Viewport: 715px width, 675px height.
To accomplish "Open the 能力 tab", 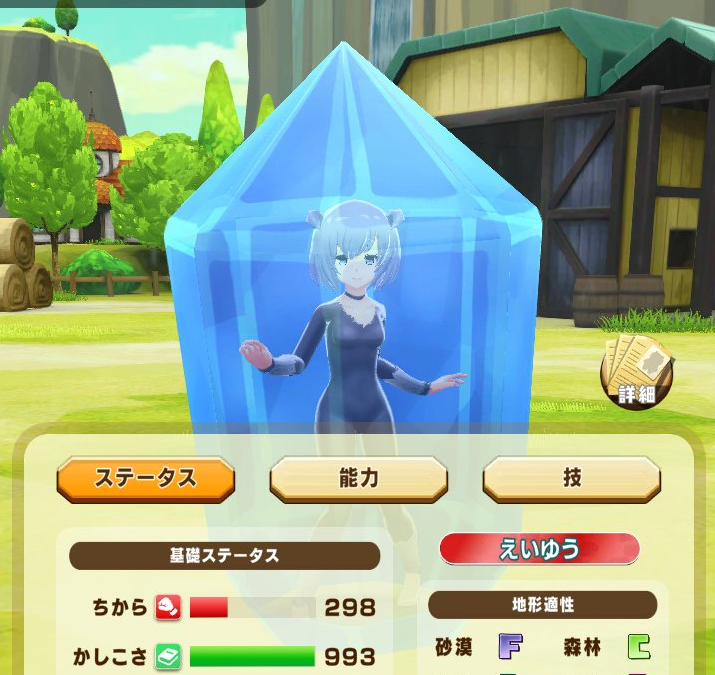I will tap(358, 479).
